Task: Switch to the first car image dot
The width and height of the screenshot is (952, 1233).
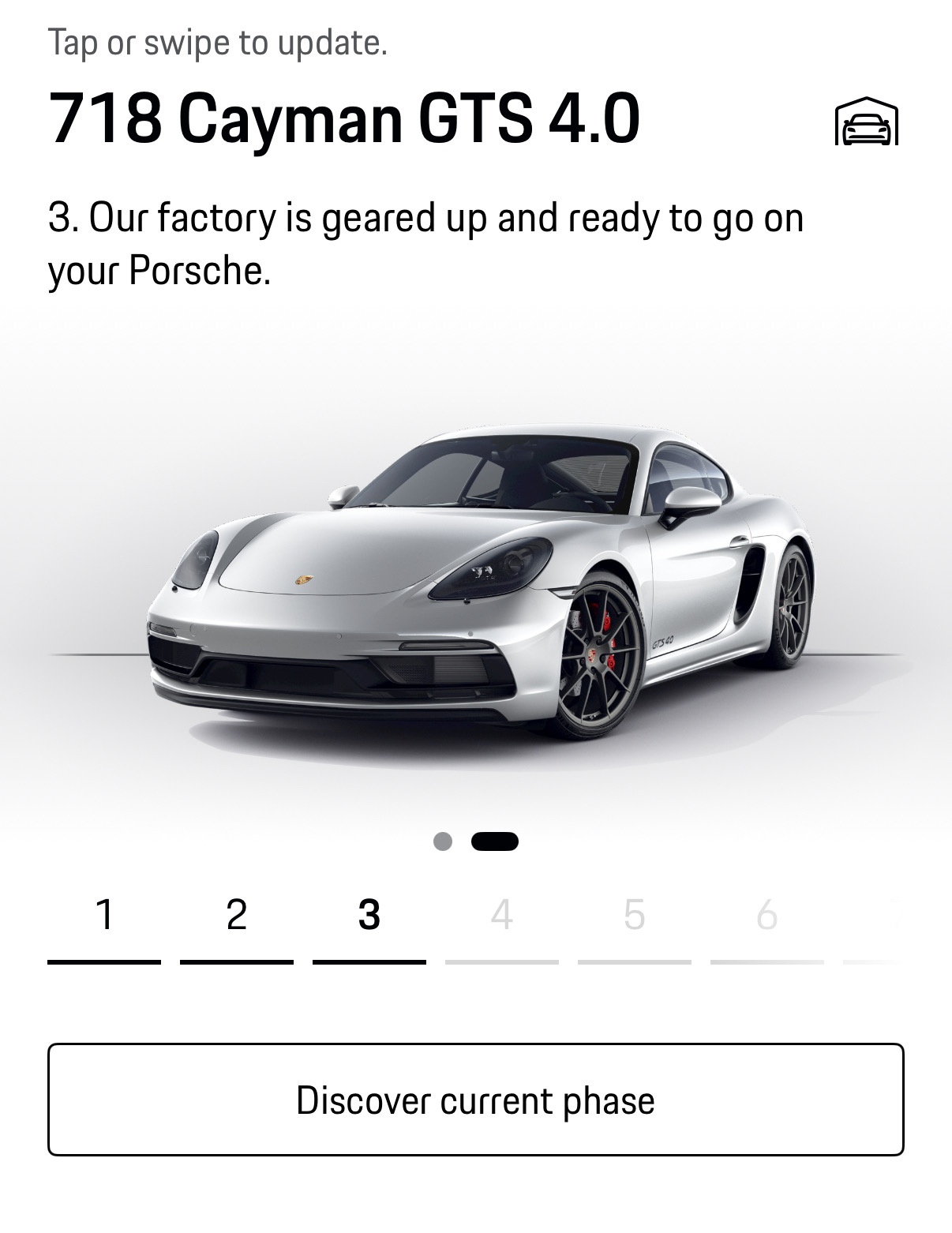Action: [x=443, y=841]
